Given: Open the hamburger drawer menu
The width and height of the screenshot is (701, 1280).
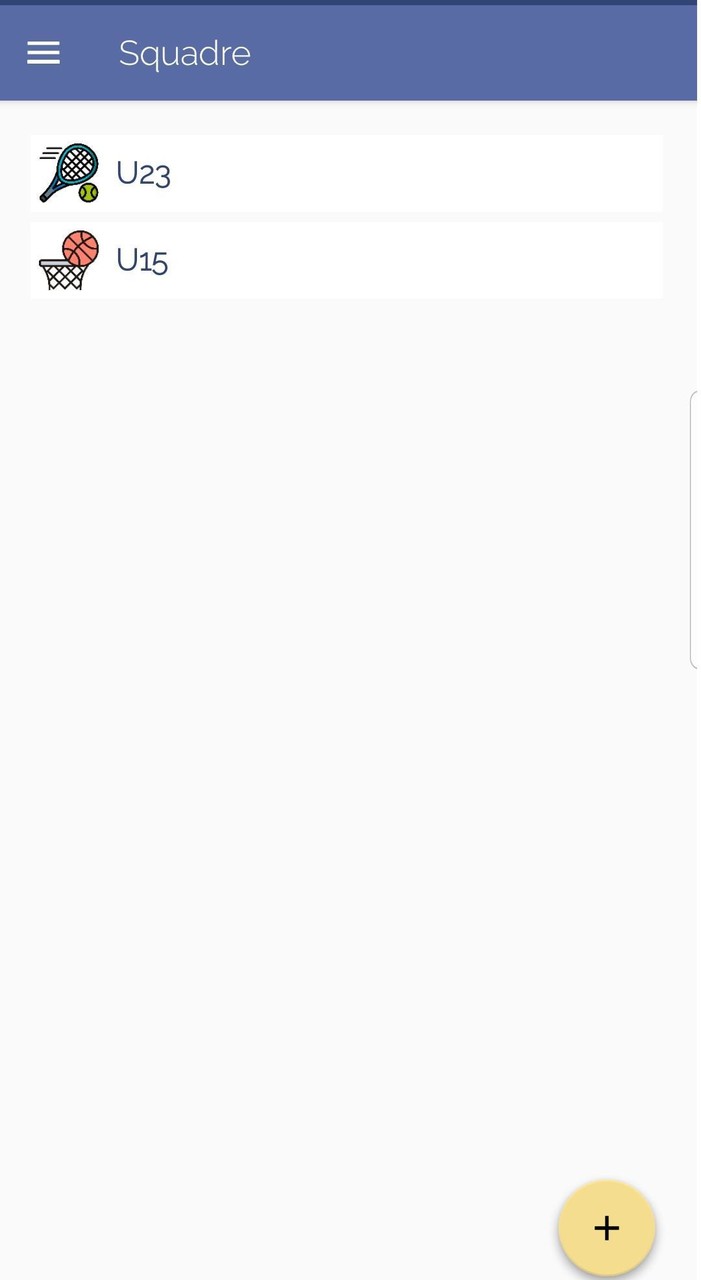Looking at the screenshot, I should coord(43,53).
